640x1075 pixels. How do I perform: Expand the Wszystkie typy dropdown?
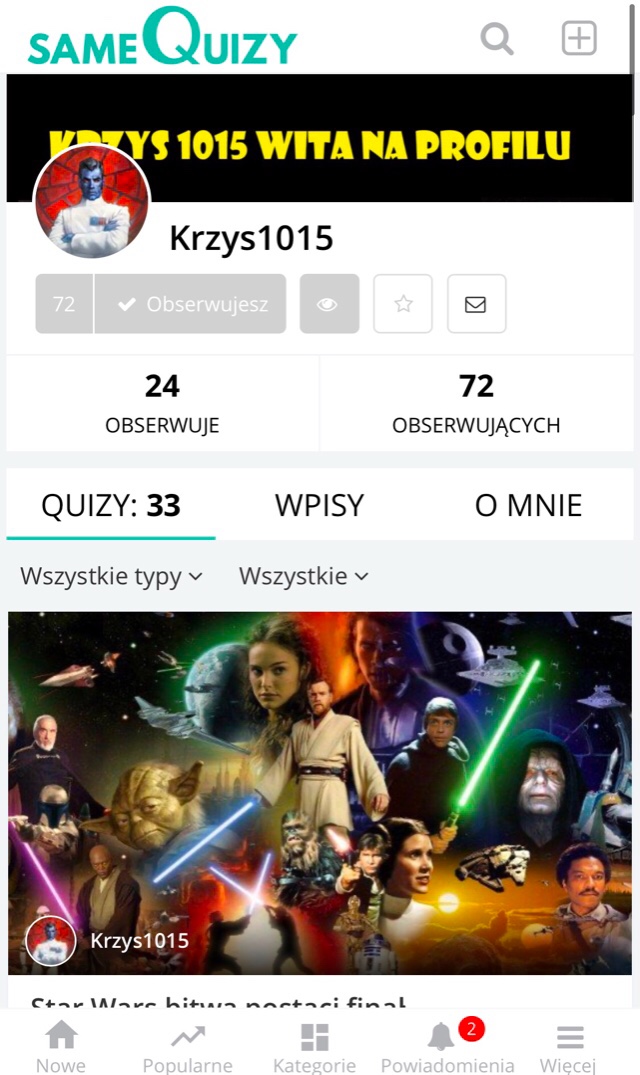tap(112, 576)
